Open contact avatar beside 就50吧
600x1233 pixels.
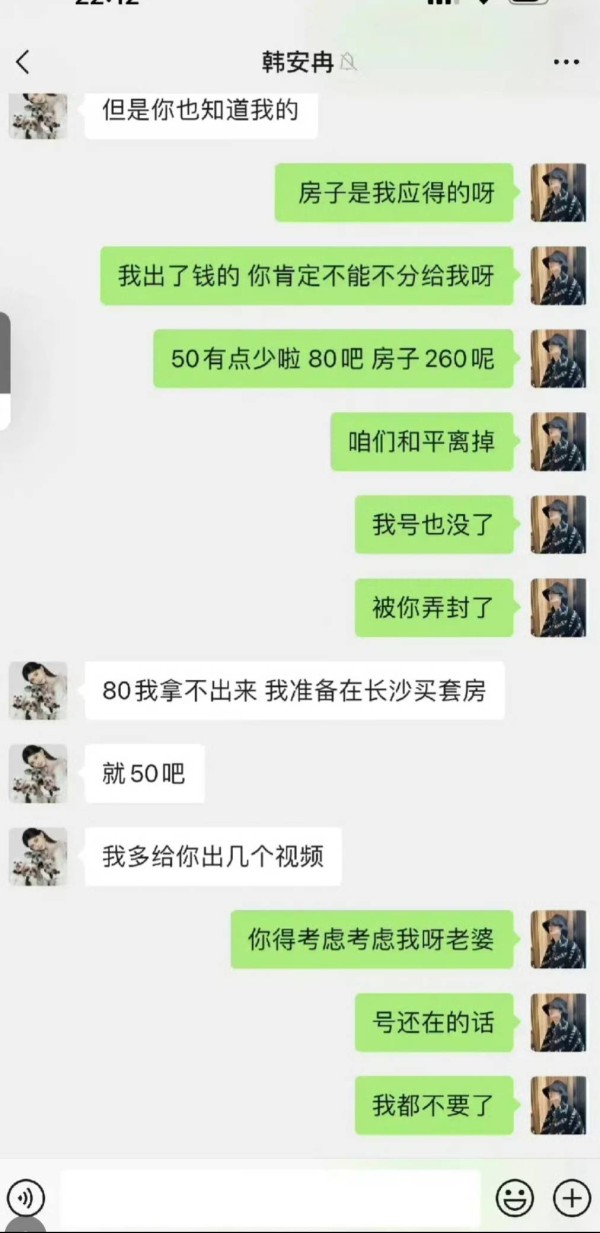pos(38,773)
